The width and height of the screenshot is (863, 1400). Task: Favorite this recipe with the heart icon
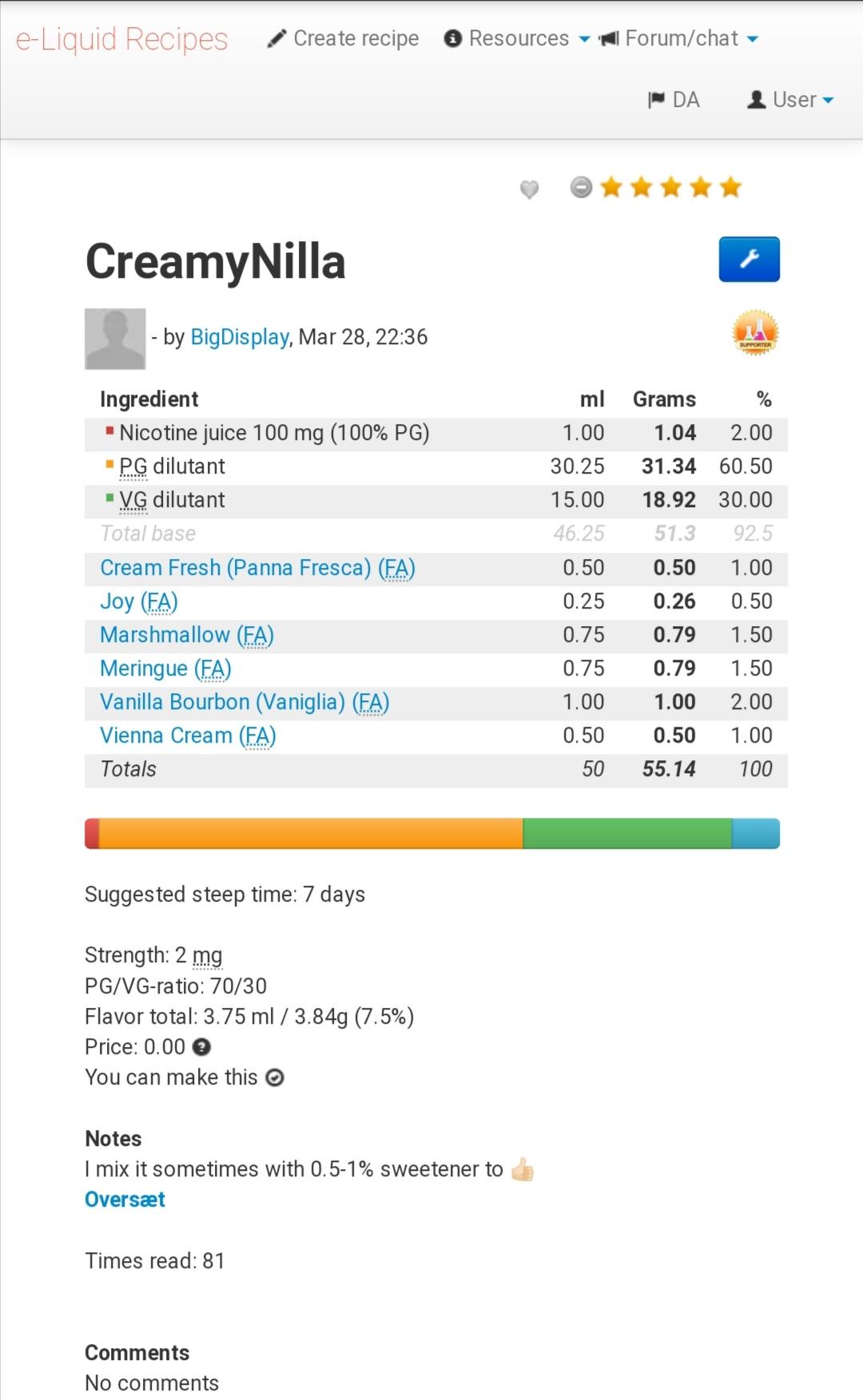[x=529, y=189]
